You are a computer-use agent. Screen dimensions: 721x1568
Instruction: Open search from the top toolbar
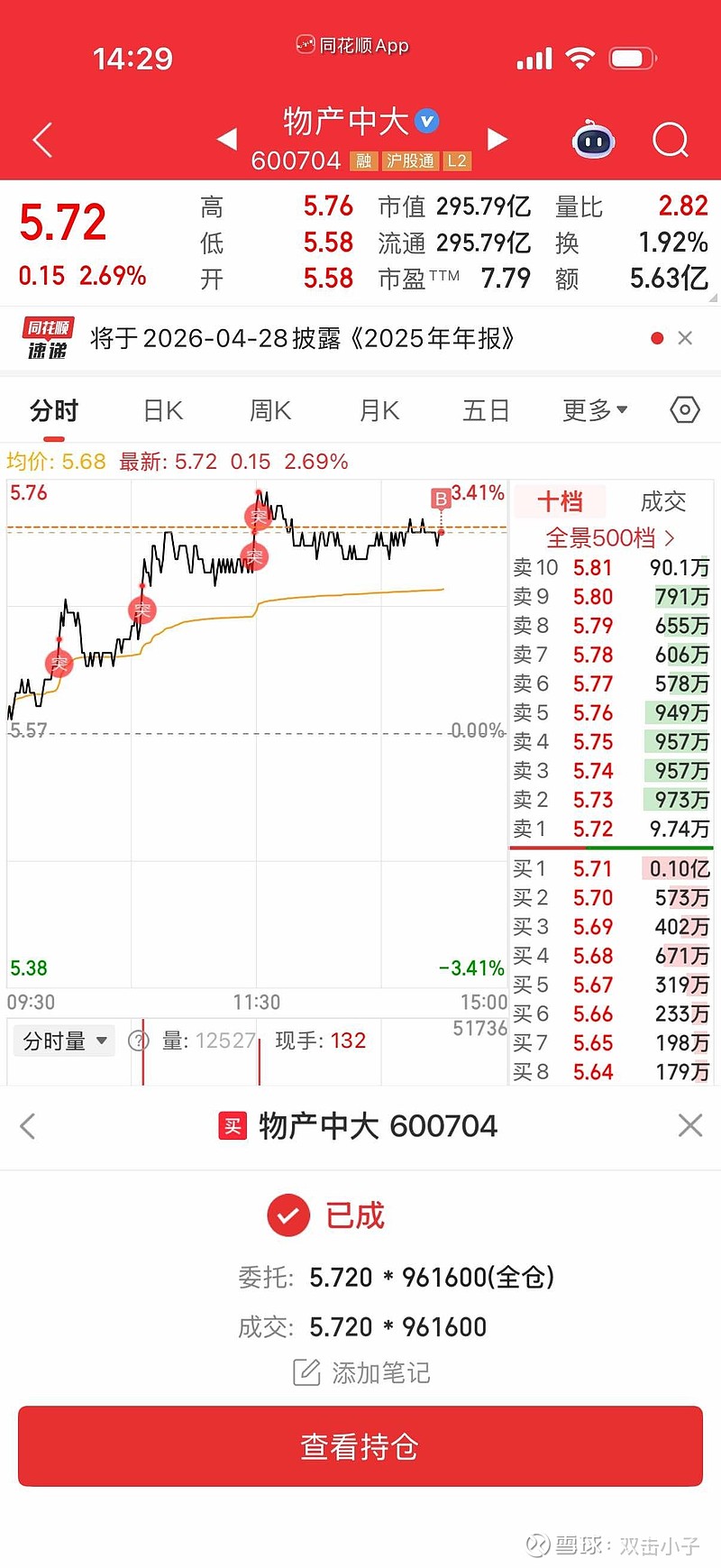pos(670,140)
